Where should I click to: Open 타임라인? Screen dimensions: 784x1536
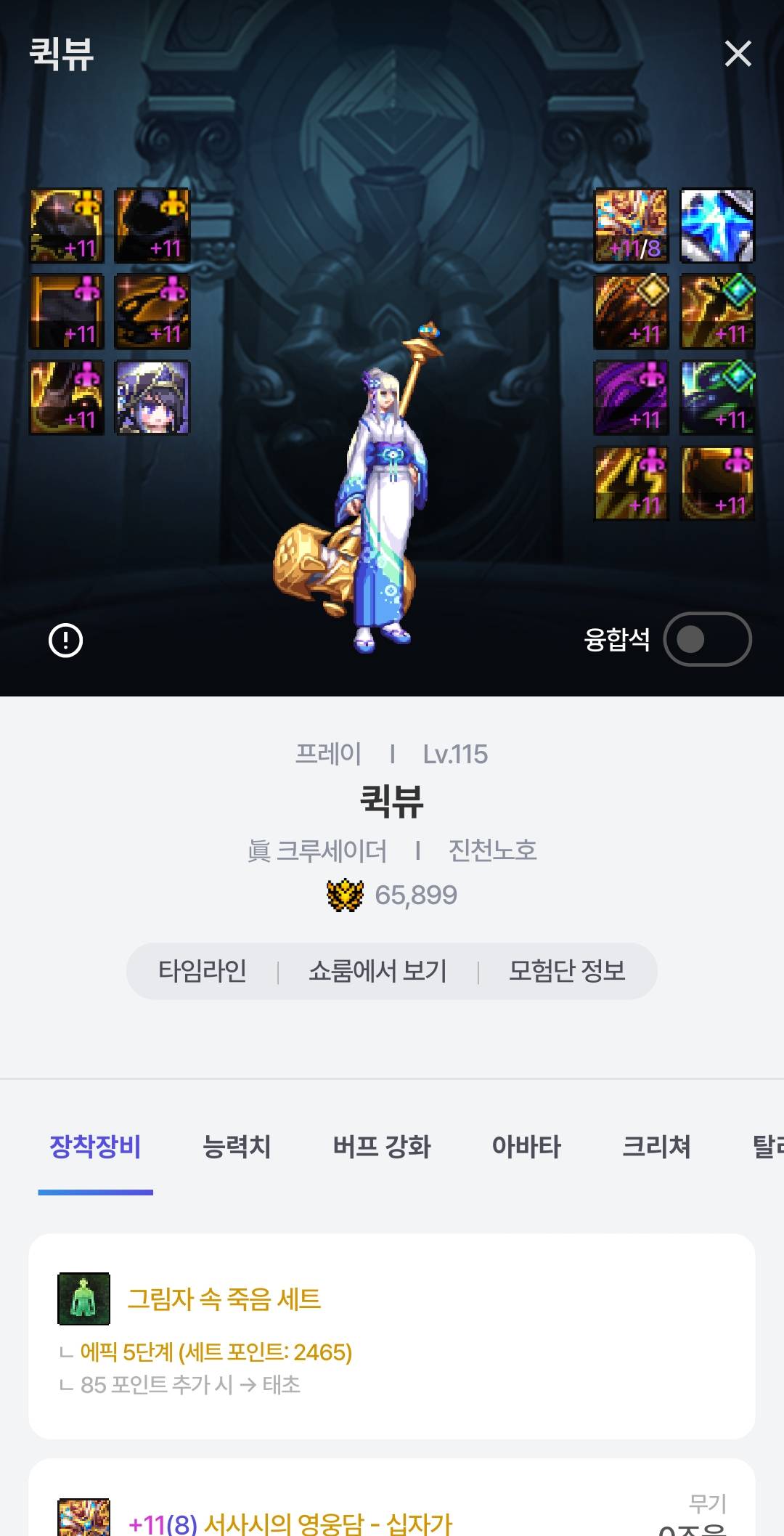[203, 971]
